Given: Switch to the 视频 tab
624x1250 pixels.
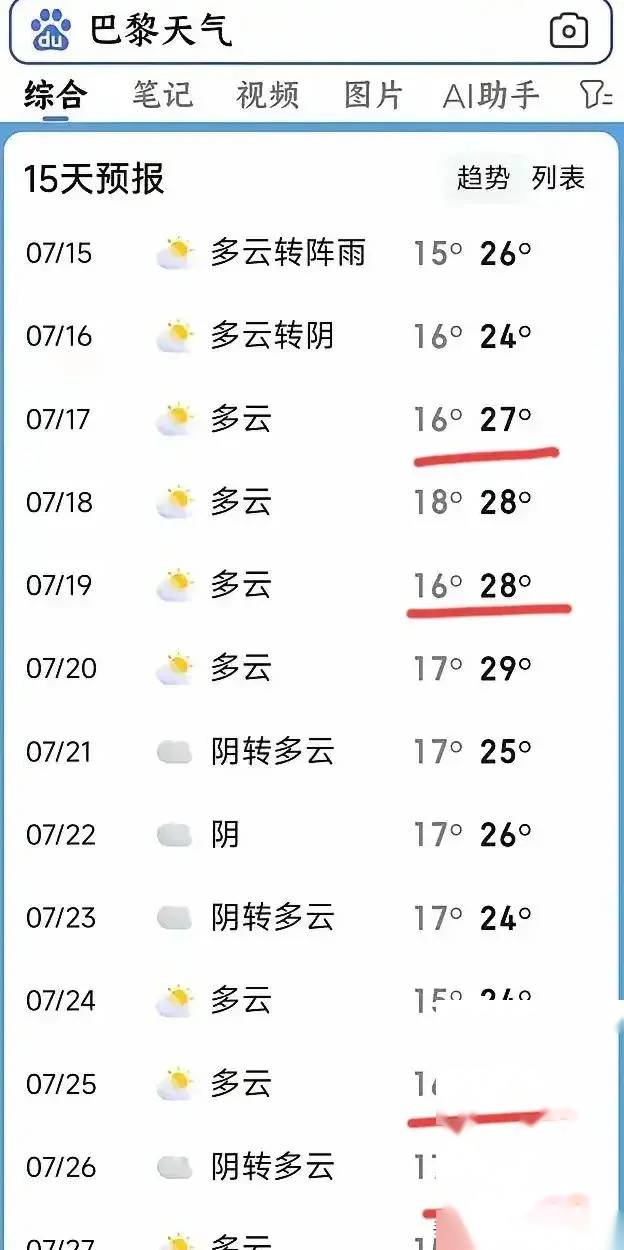Looking at the screenshot, I should tap(267, 95).
